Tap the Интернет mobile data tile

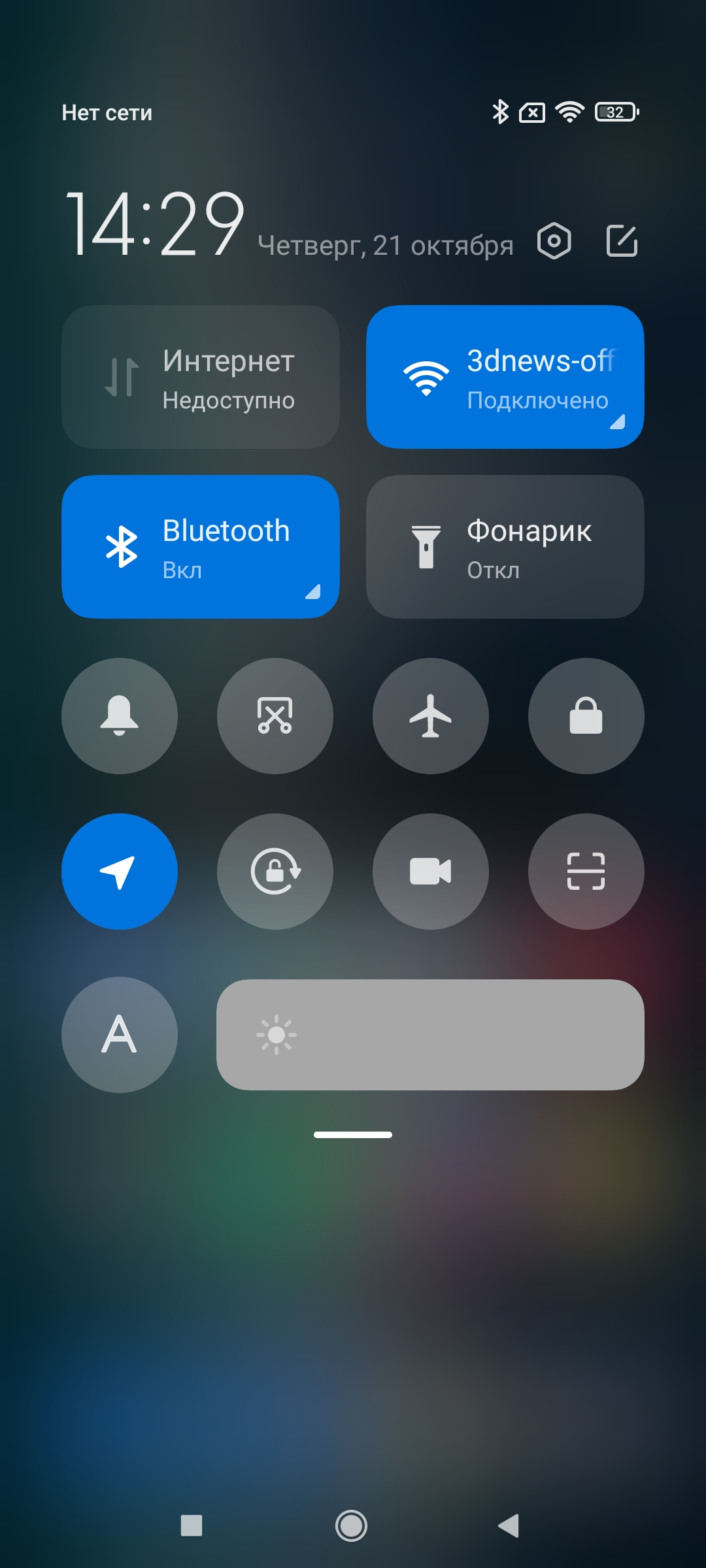(x=201, y=377)
